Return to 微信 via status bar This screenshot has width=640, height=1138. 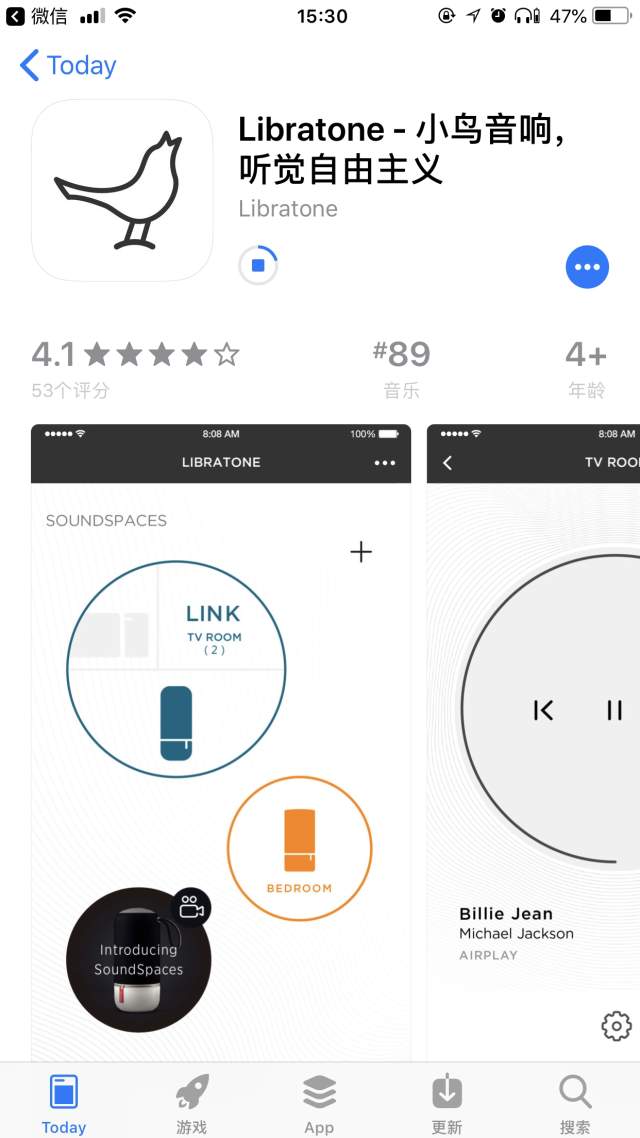[x=38, y=16]
